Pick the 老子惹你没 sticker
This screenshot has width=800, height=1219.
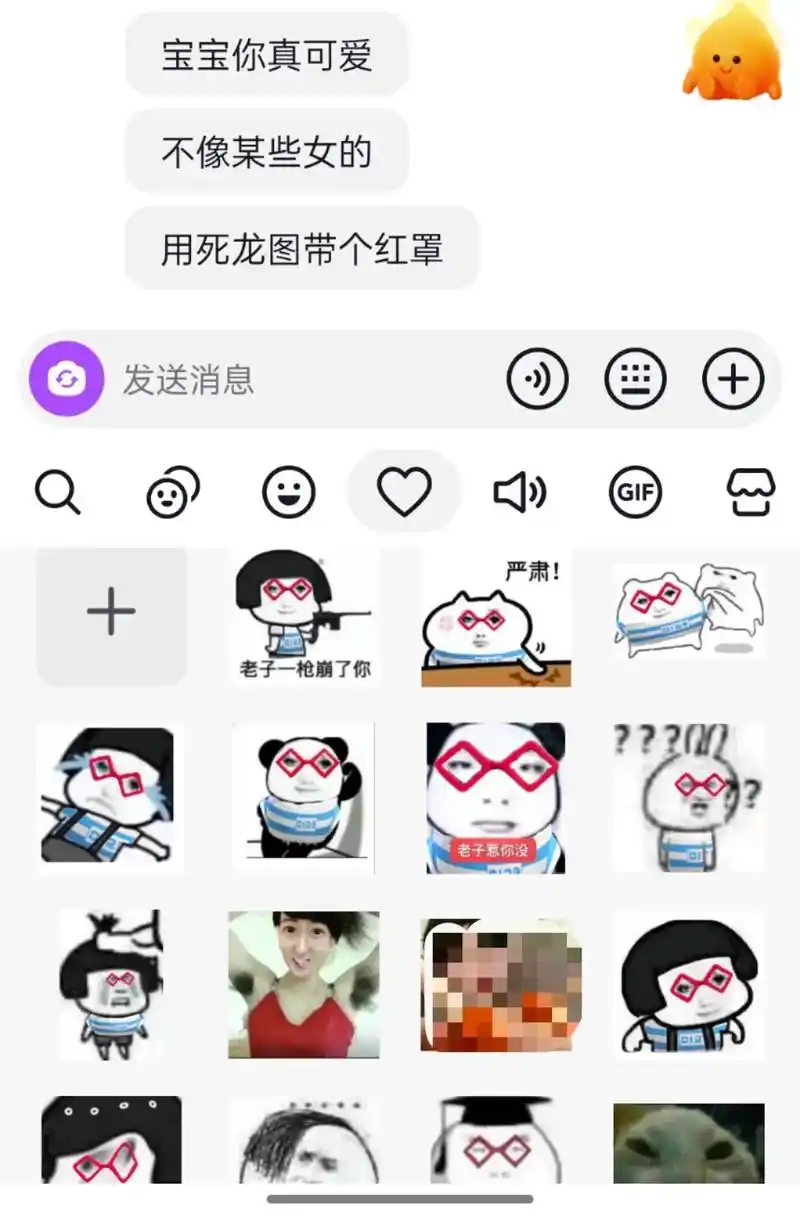(x=494, y=795)
